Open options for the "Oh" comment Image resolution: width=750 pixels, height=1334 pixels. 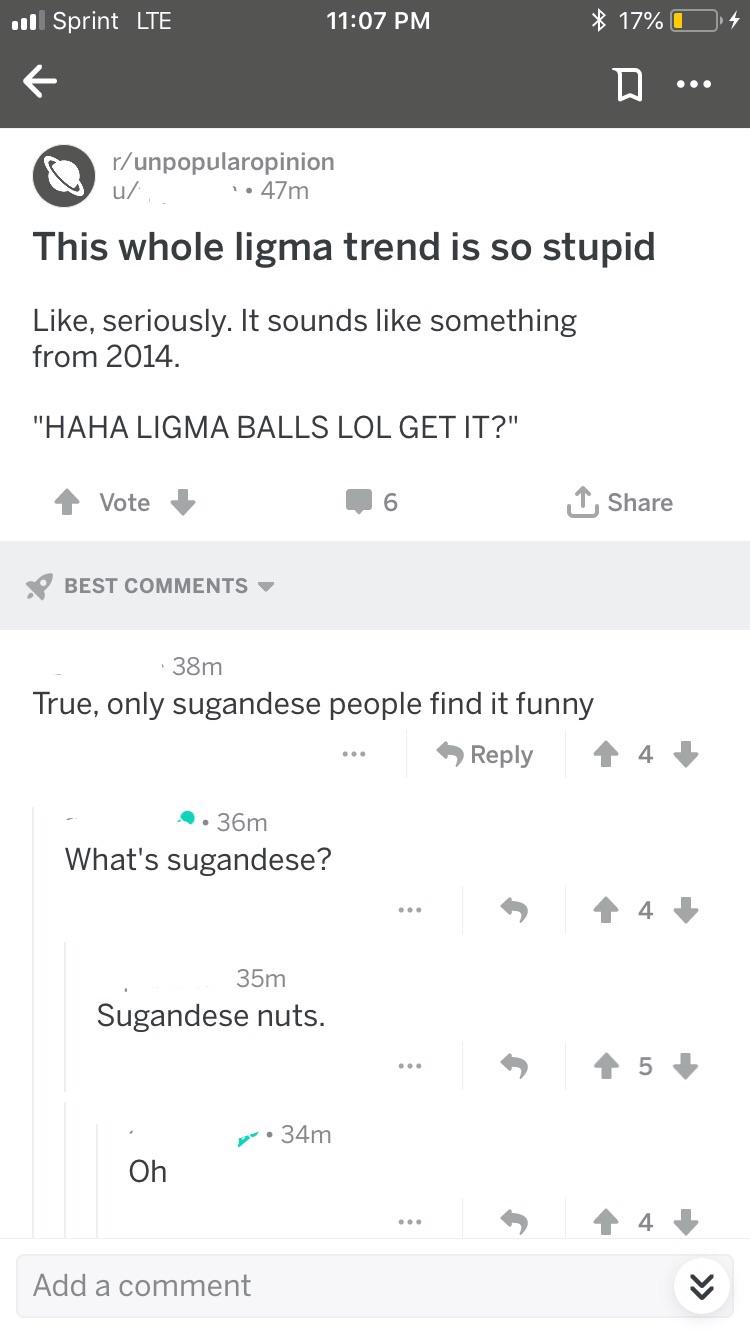(x=409, y=1222)
